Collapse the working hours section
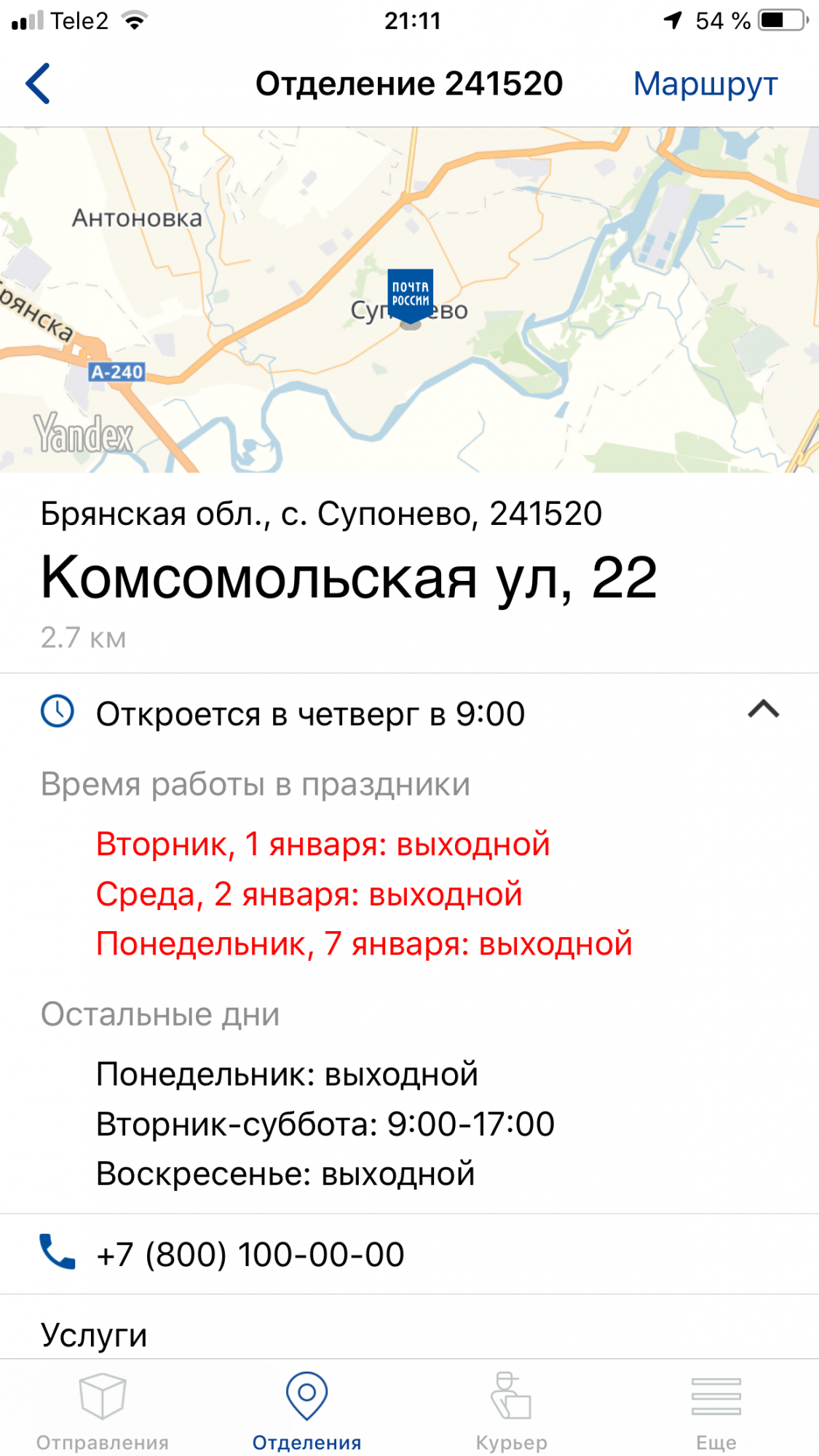The width and height of the screenshot is (819, 1456). click(x=763, y=710)
